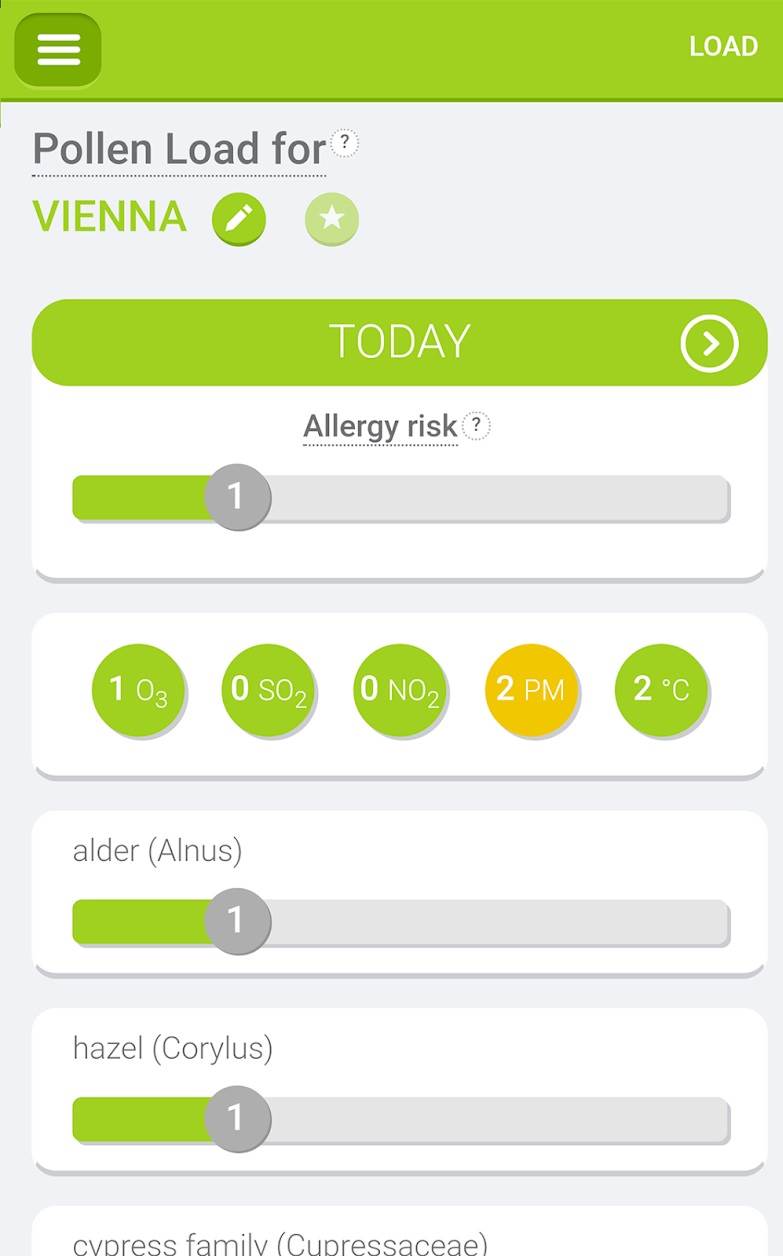
Task: Open the NO2 indicator
Action: [399, 690]
